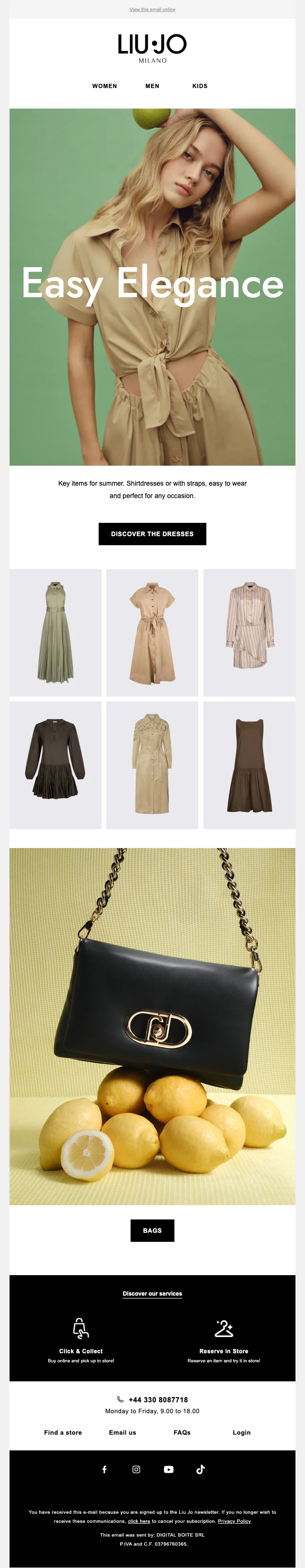305x1568 pixels.
Task: Select Reserve in Store service
Action: coord(224,1351)
